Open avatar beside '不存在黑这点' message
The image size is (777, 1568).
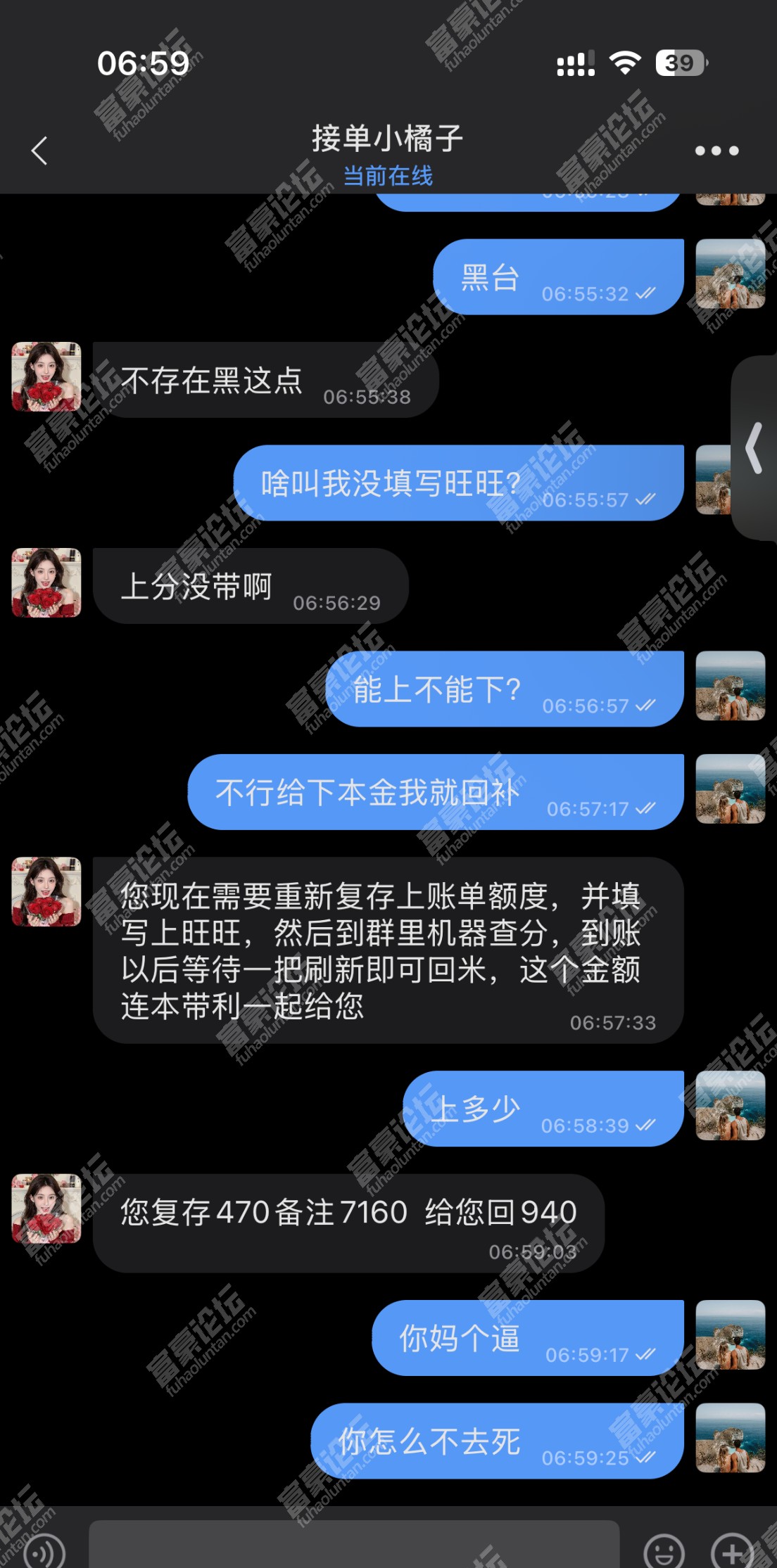(x=46, y=376)
